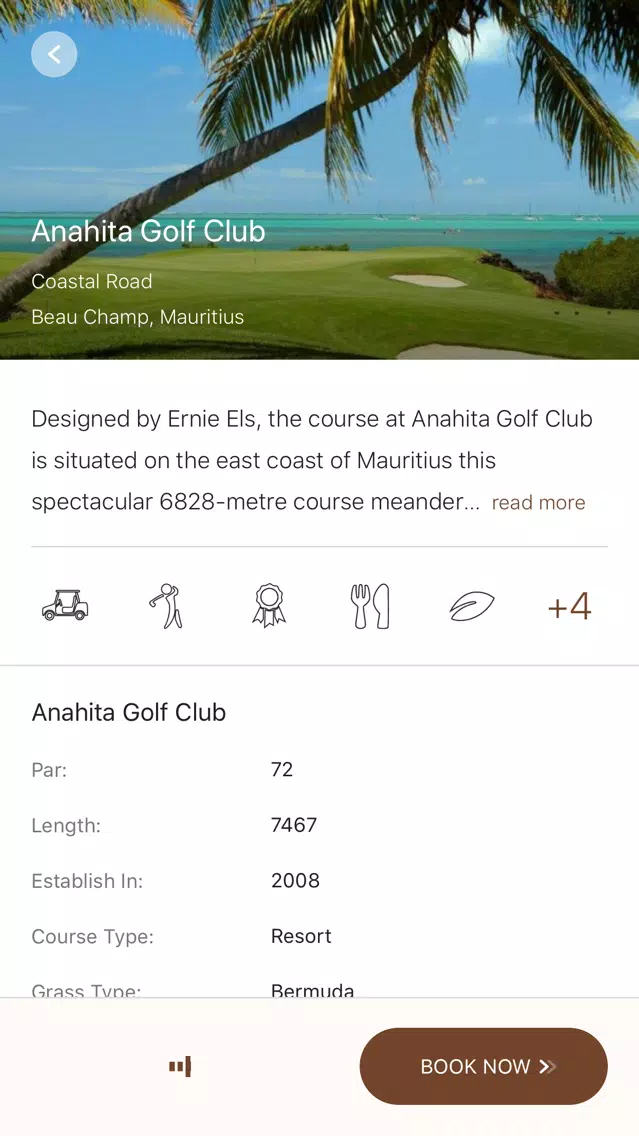Go back using the arrow button
This screenshot has height=1136, width=639.
click(x=54, y=54)
